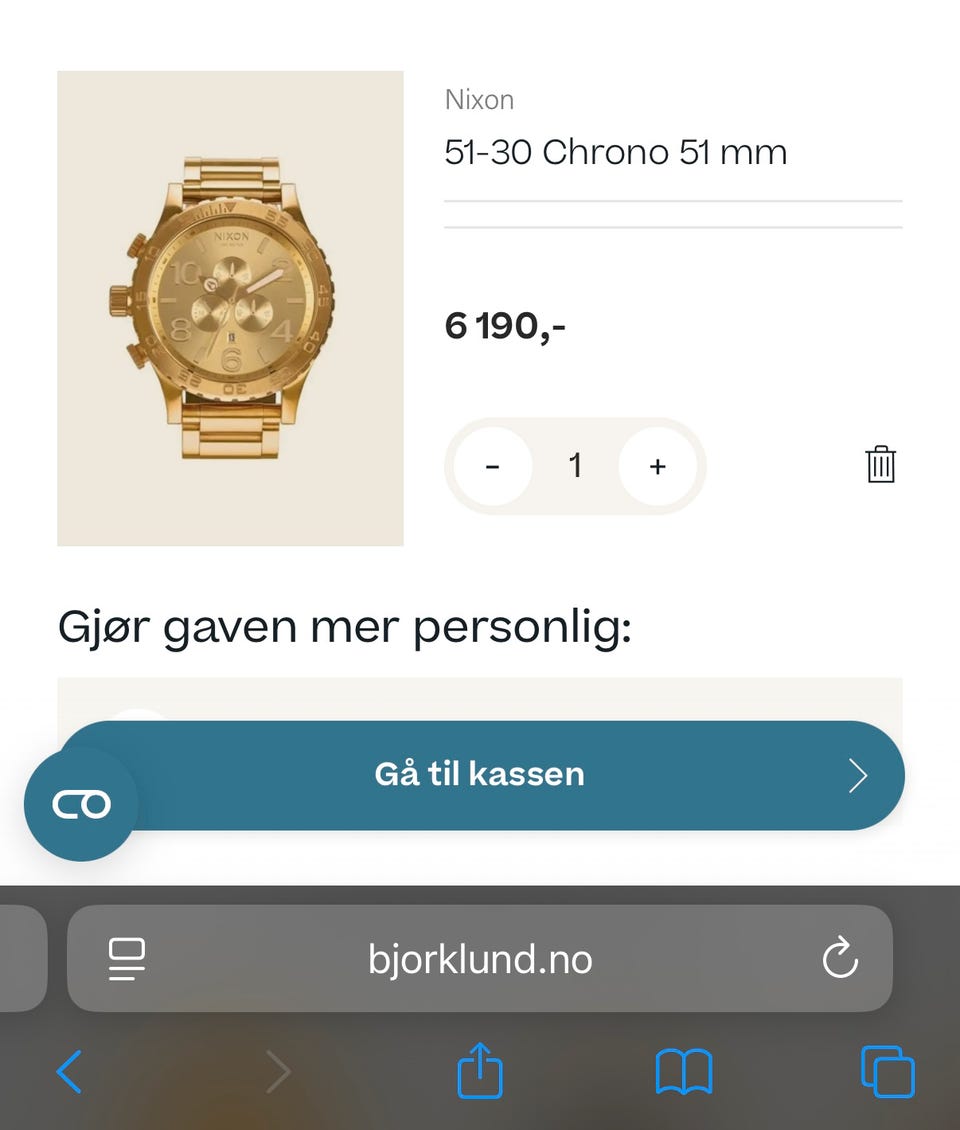Image resolution: width=960 pixels, height=1130 pixels.
Task: Click the grayed forward navigation arrow
Action: pyautogui.click(x=278, y=1070)
